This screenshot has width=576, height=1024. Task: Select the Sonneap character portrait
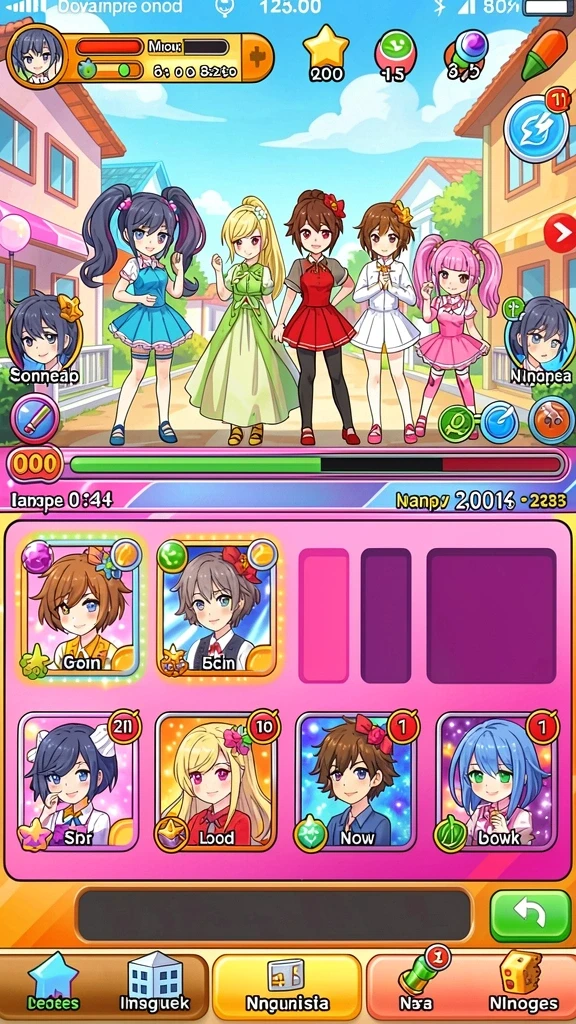coord(43,335)
